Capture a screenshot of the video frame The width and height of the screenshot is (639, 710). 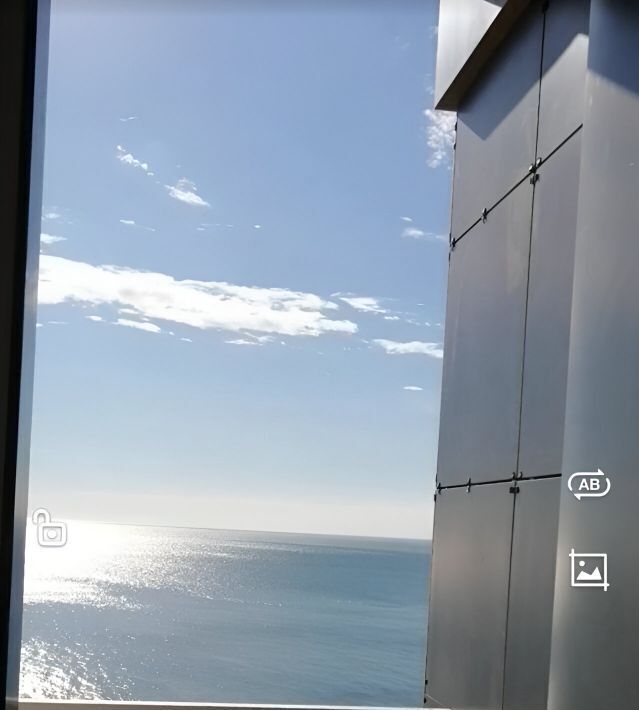pyautogui.click(x=588, y=569)
